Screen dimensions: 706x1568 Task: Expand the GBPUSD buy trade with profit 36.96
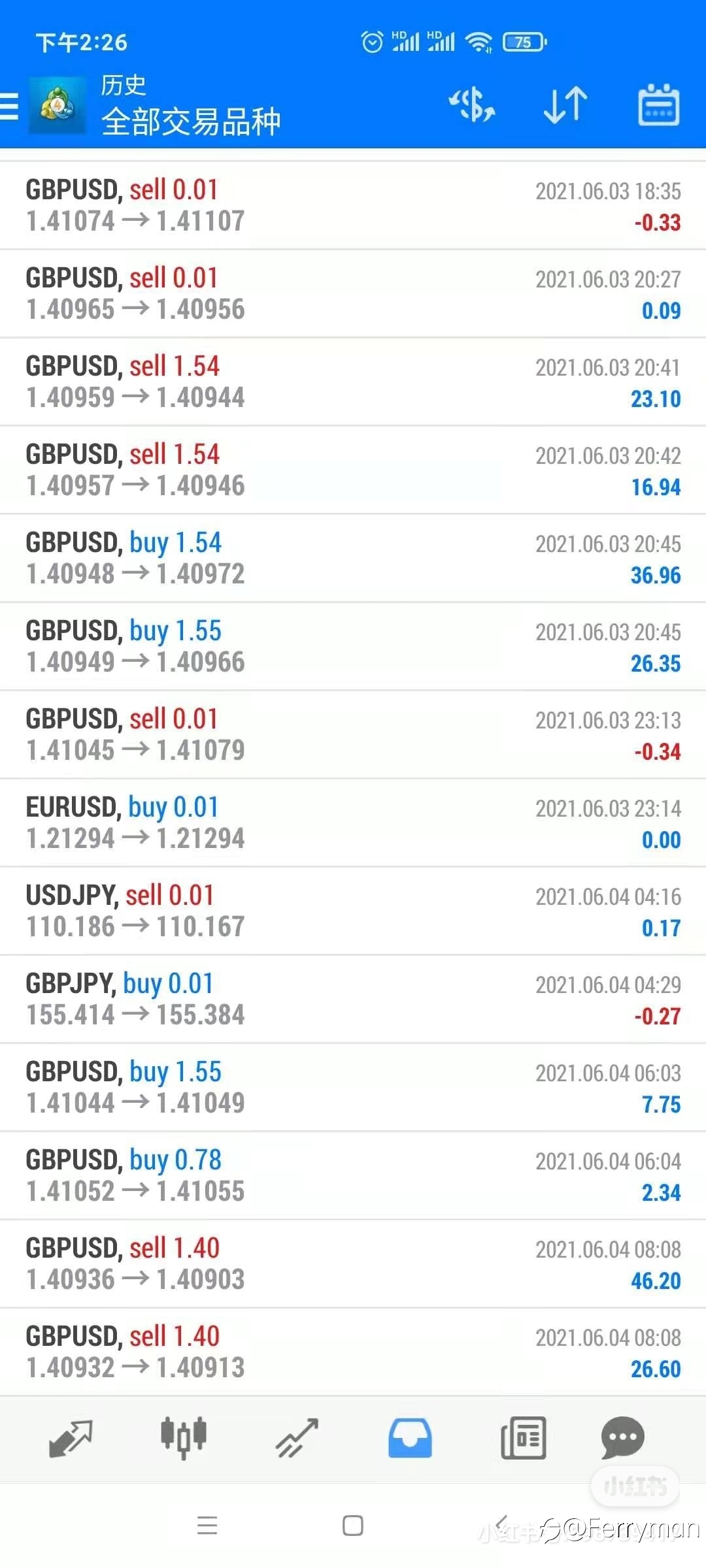(x=353, y=558)
